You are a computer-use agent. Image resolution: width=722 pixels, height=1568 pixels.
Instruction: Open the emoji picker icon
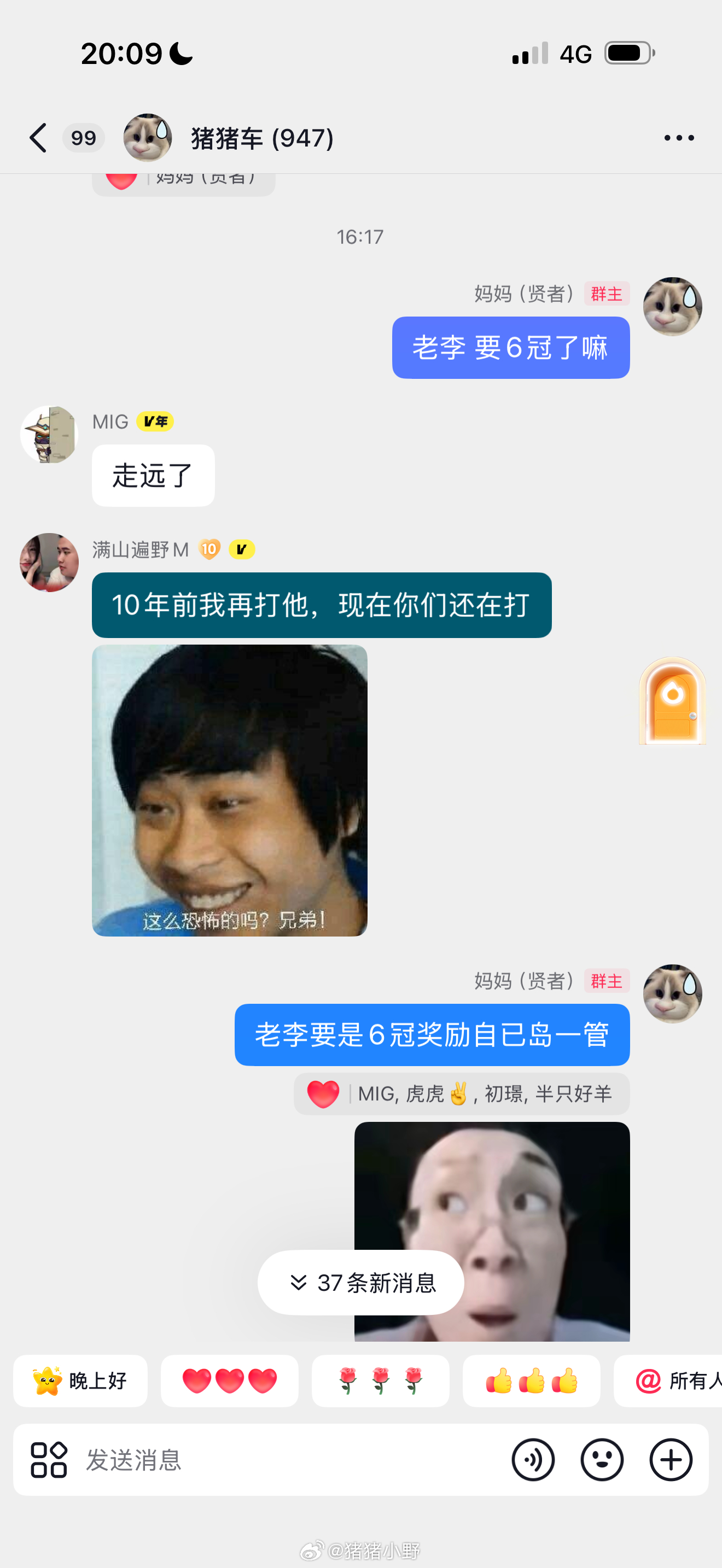[602, 1460]
